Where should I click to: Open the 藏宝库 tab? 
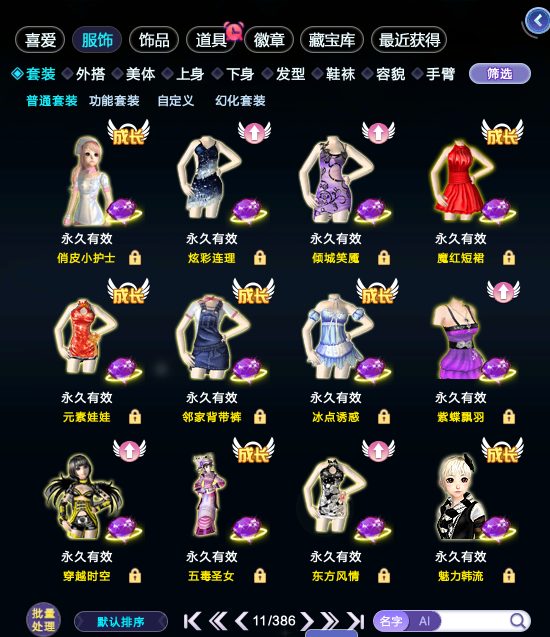331,40
